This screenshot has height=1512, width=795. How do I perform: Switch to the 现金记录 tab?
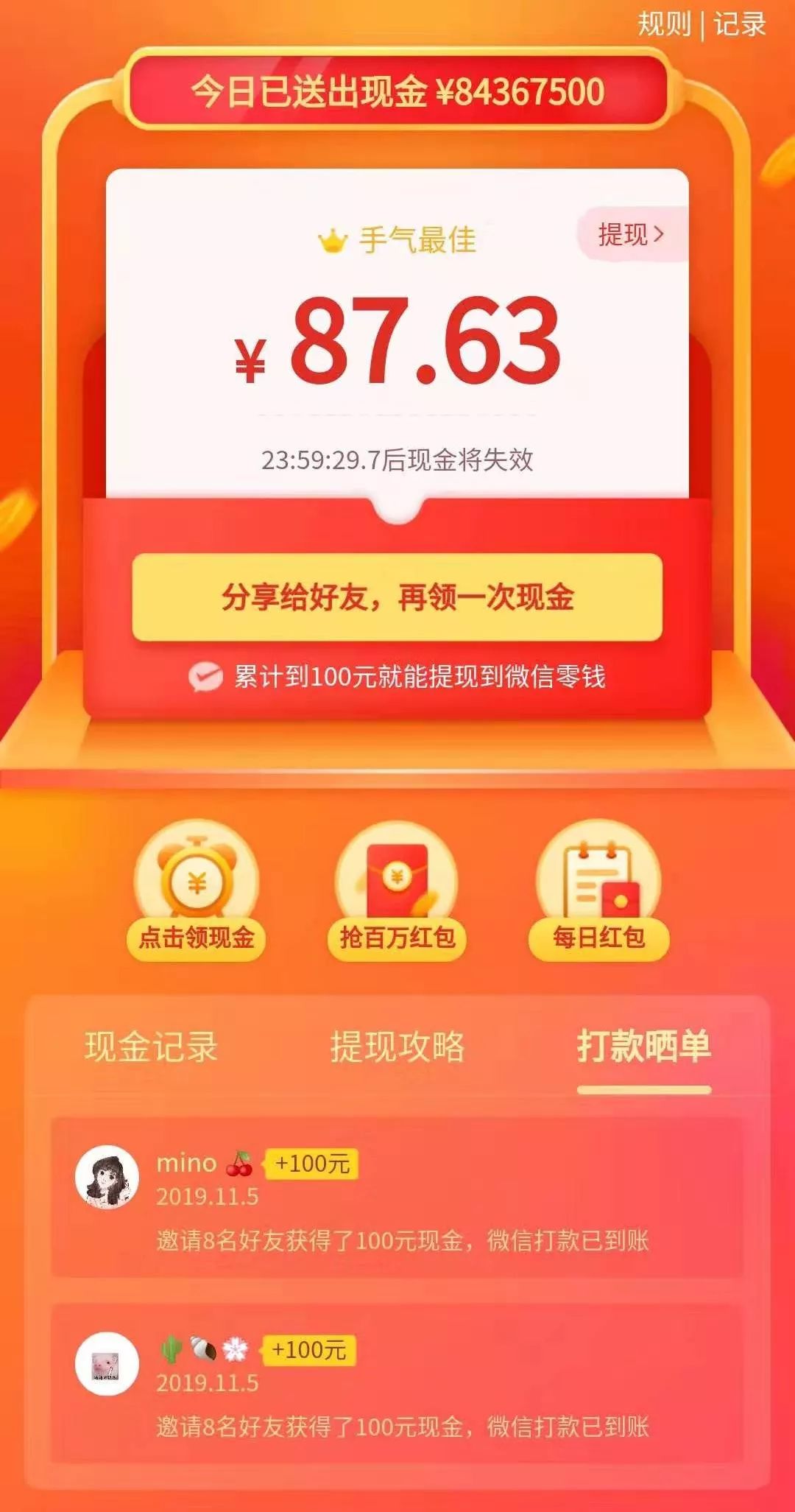[151, 1047]
